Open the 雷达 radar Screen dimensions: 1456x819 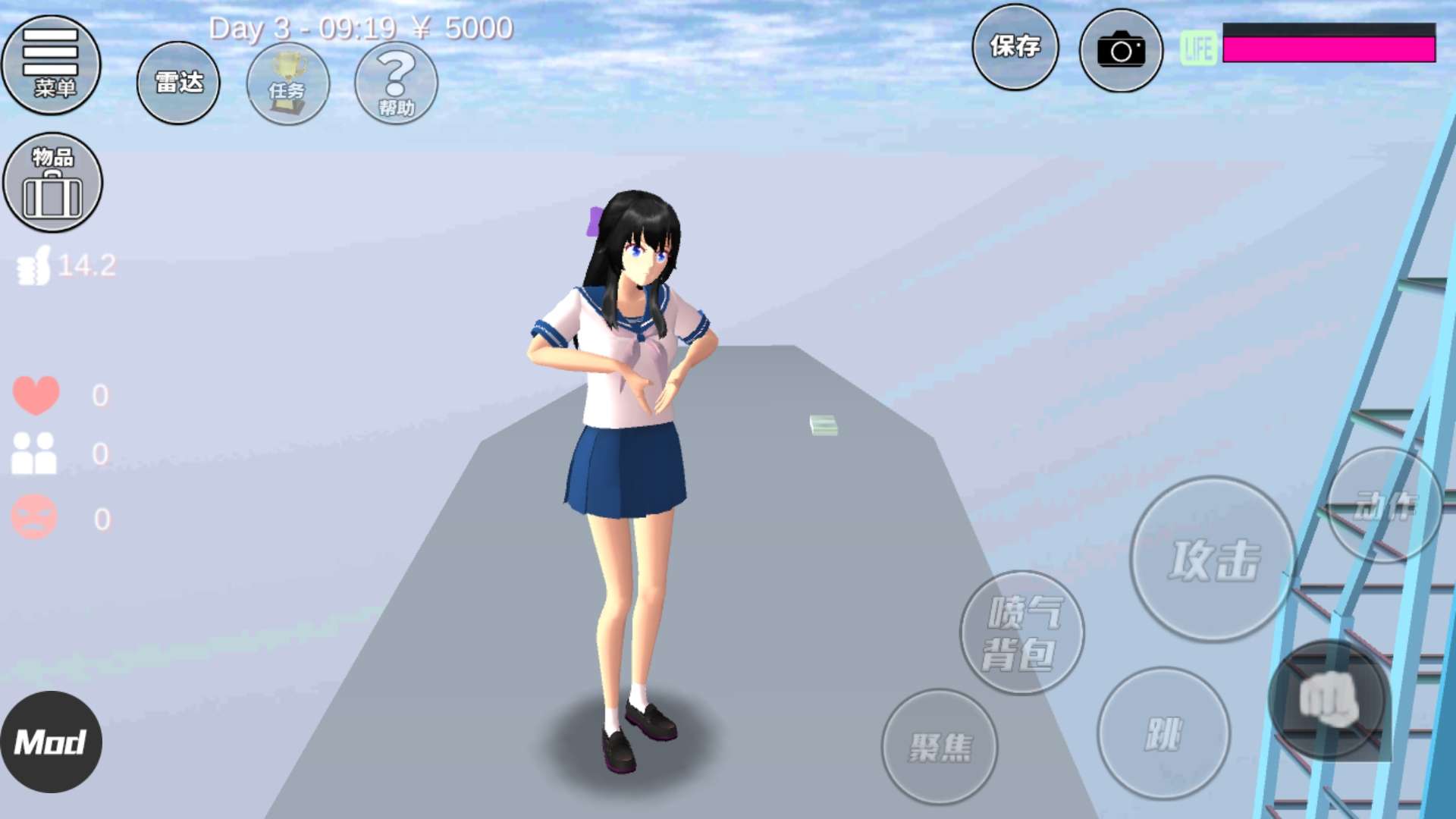(x=178, y=83)
